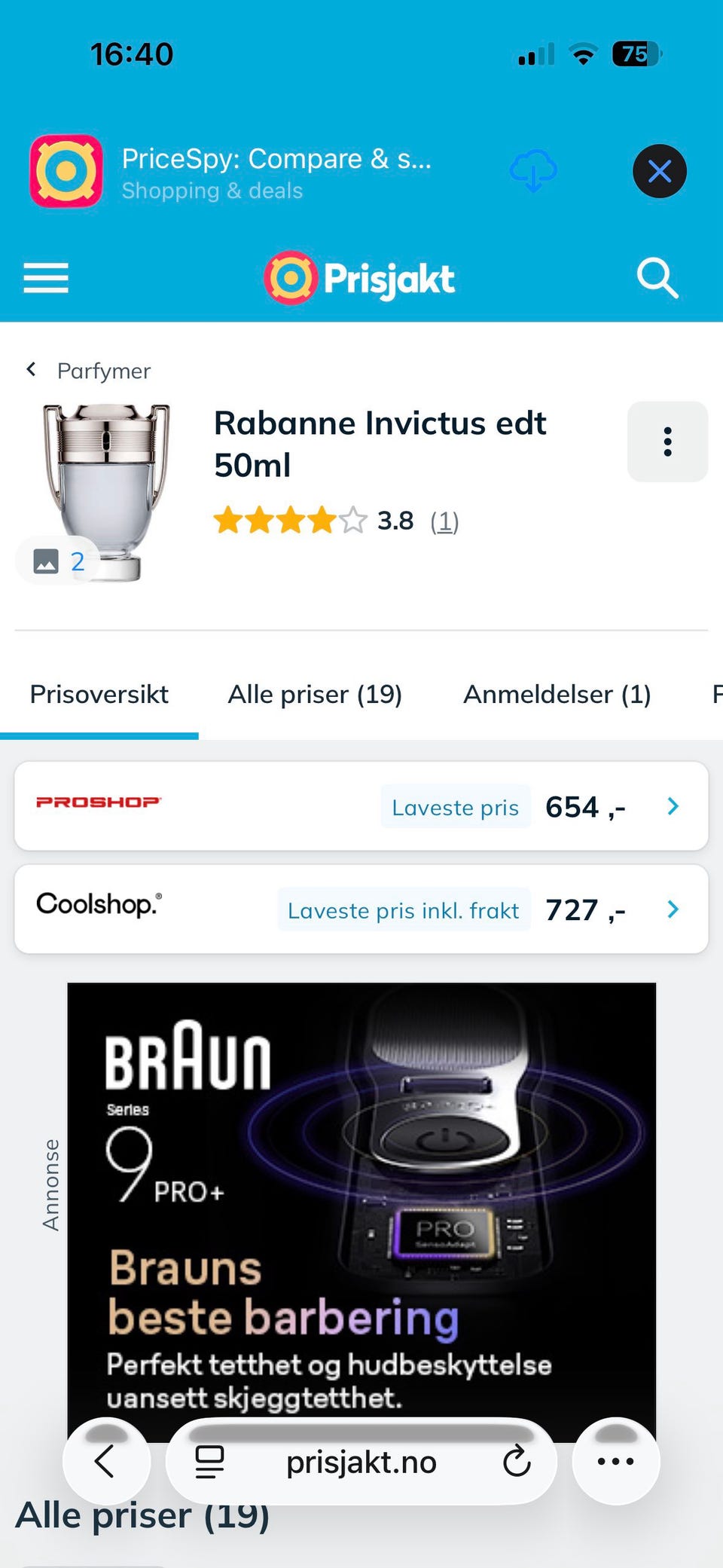Open the hamburger navigation menu

(x=46, y=278)
